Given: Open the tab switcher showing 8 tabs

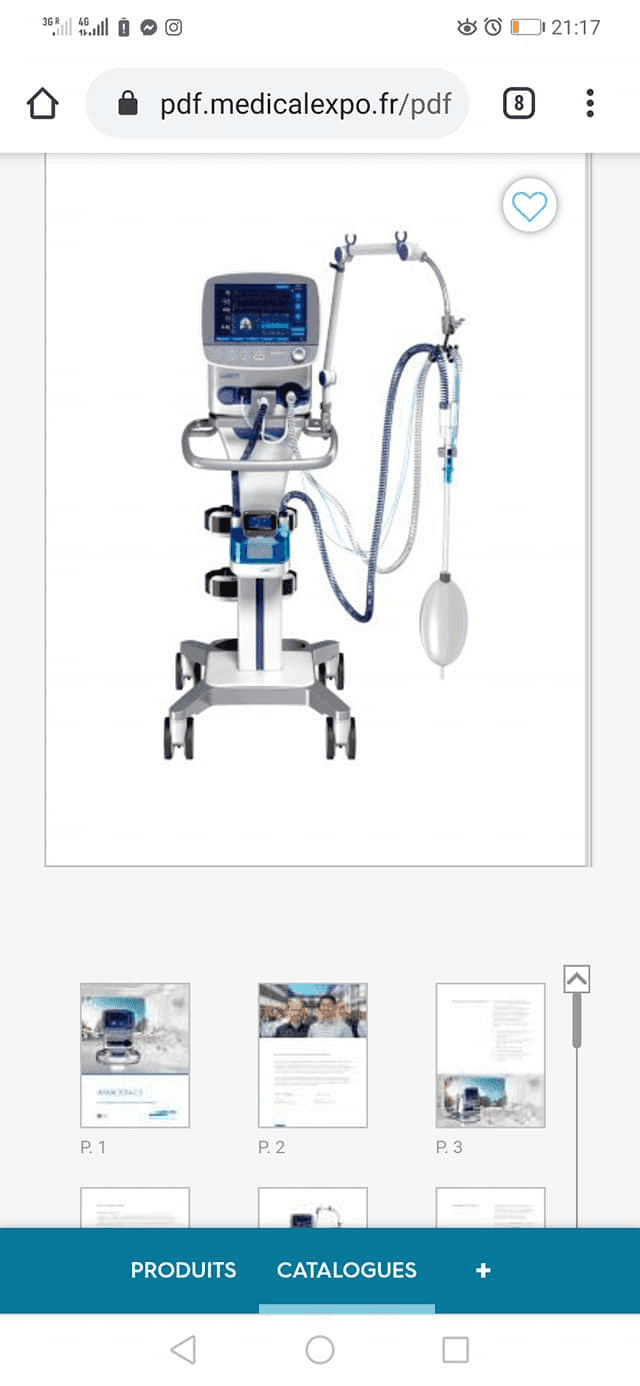Looking at the screenshot, I should 518,103.
